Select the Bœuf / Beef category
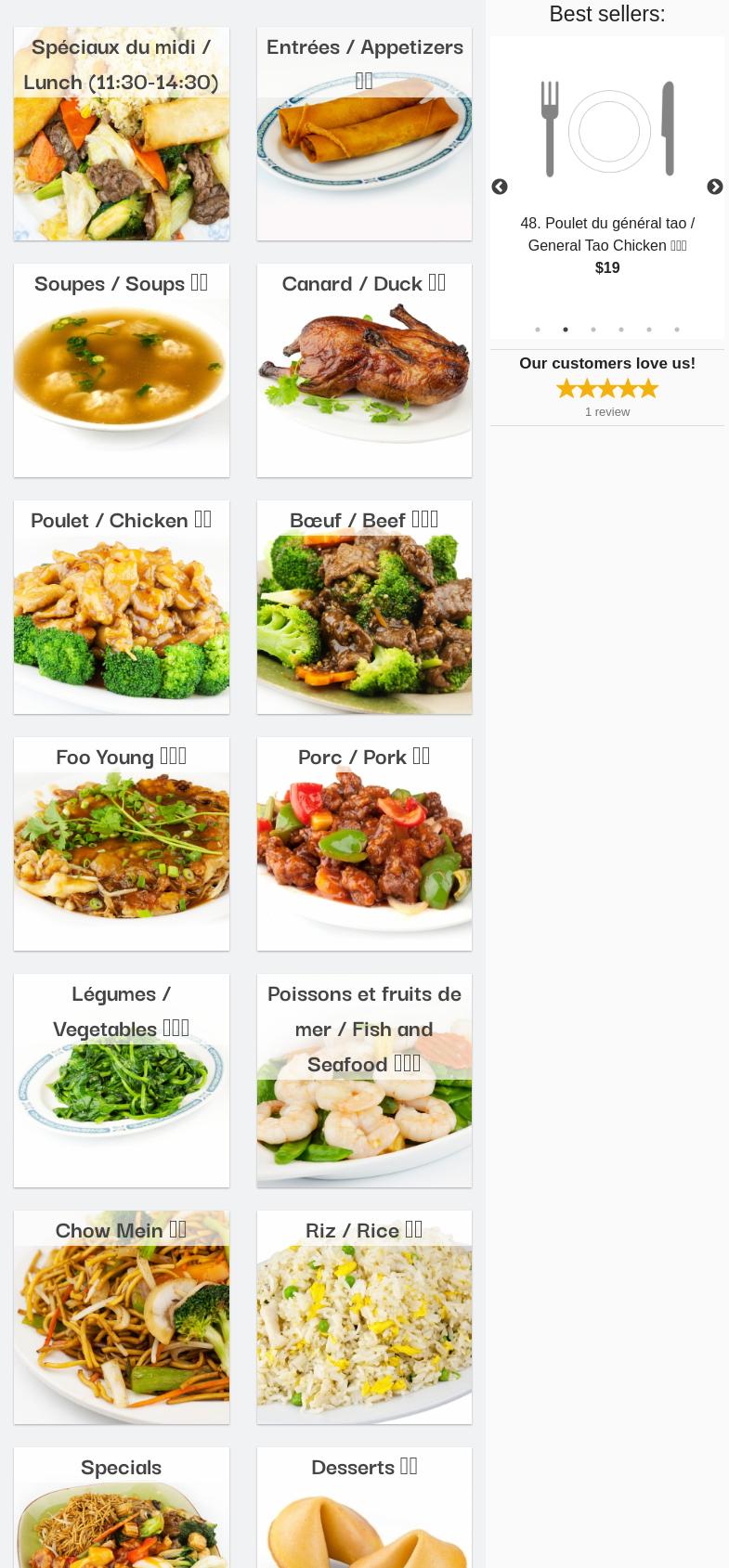Viewport: 729px width, 1568px height. coord(364,607)
